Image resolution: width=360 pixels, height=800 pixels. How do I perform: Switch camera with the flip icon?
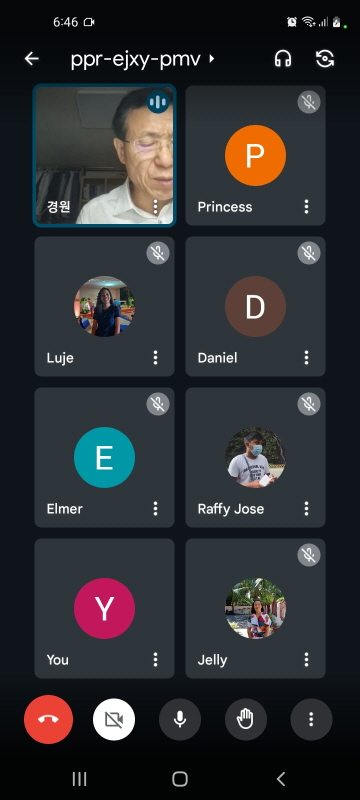coord(325,59)
